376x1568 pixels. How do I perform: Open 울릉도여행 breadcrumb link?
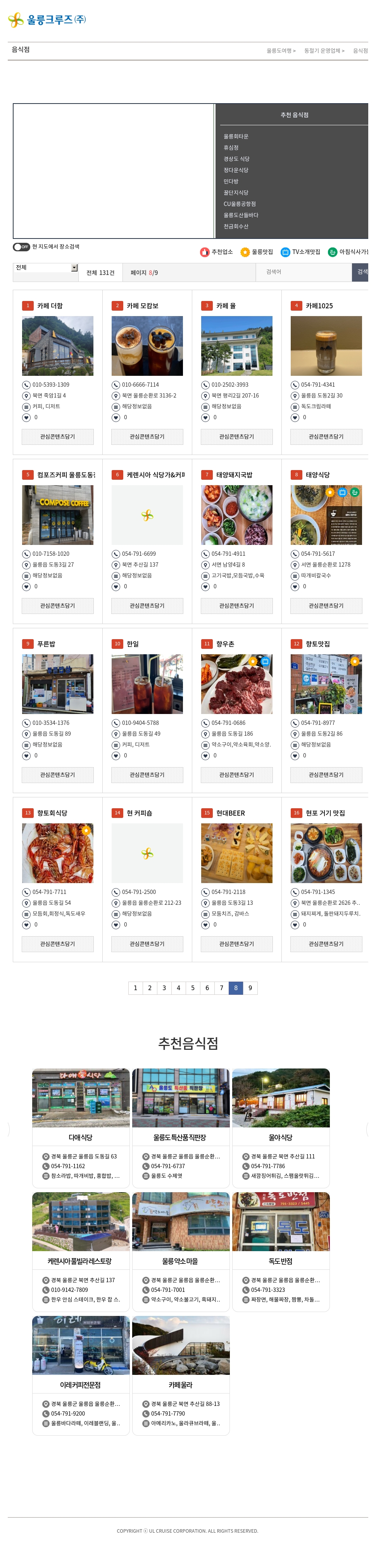pyautogui.click(x=281, y=51)
